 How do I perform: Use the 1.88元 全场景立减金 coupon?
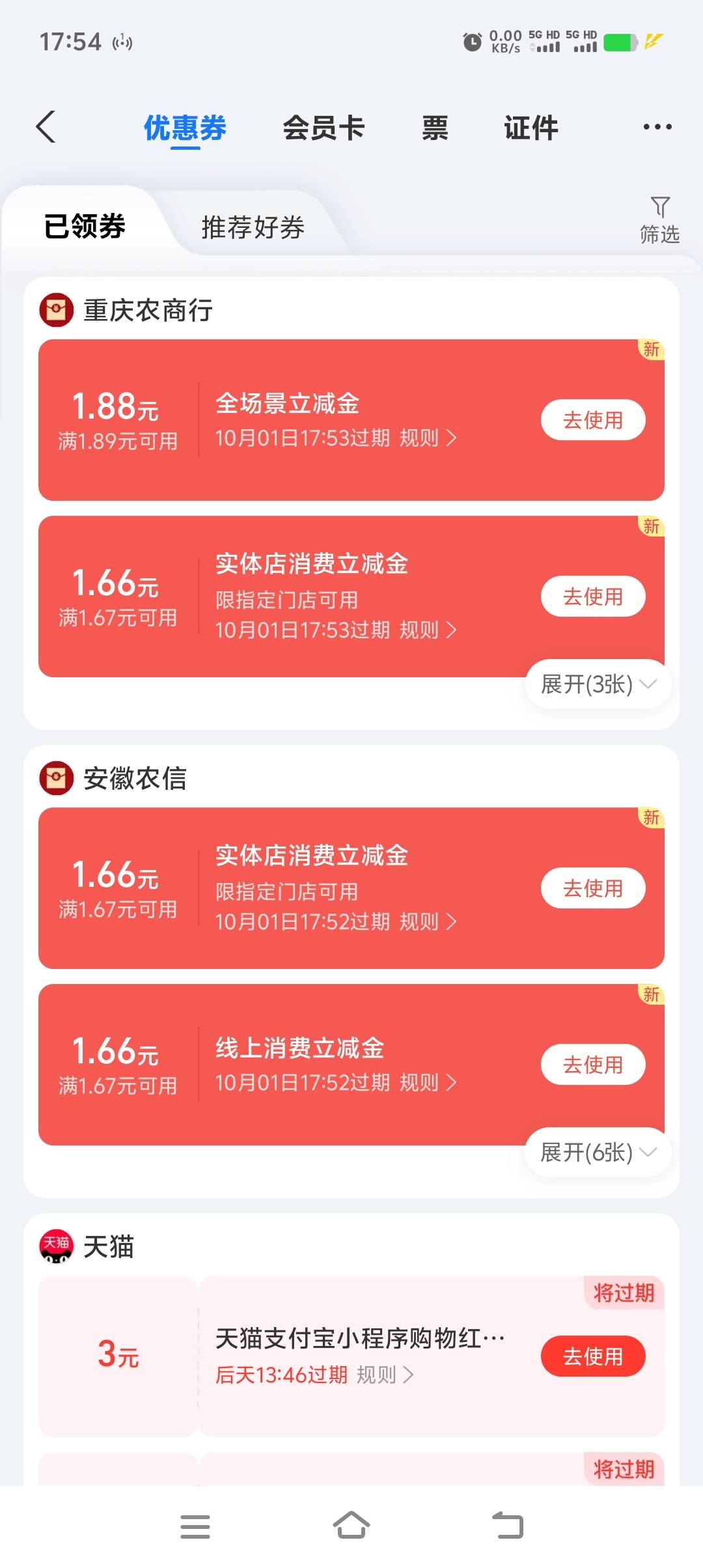point(593,420)
